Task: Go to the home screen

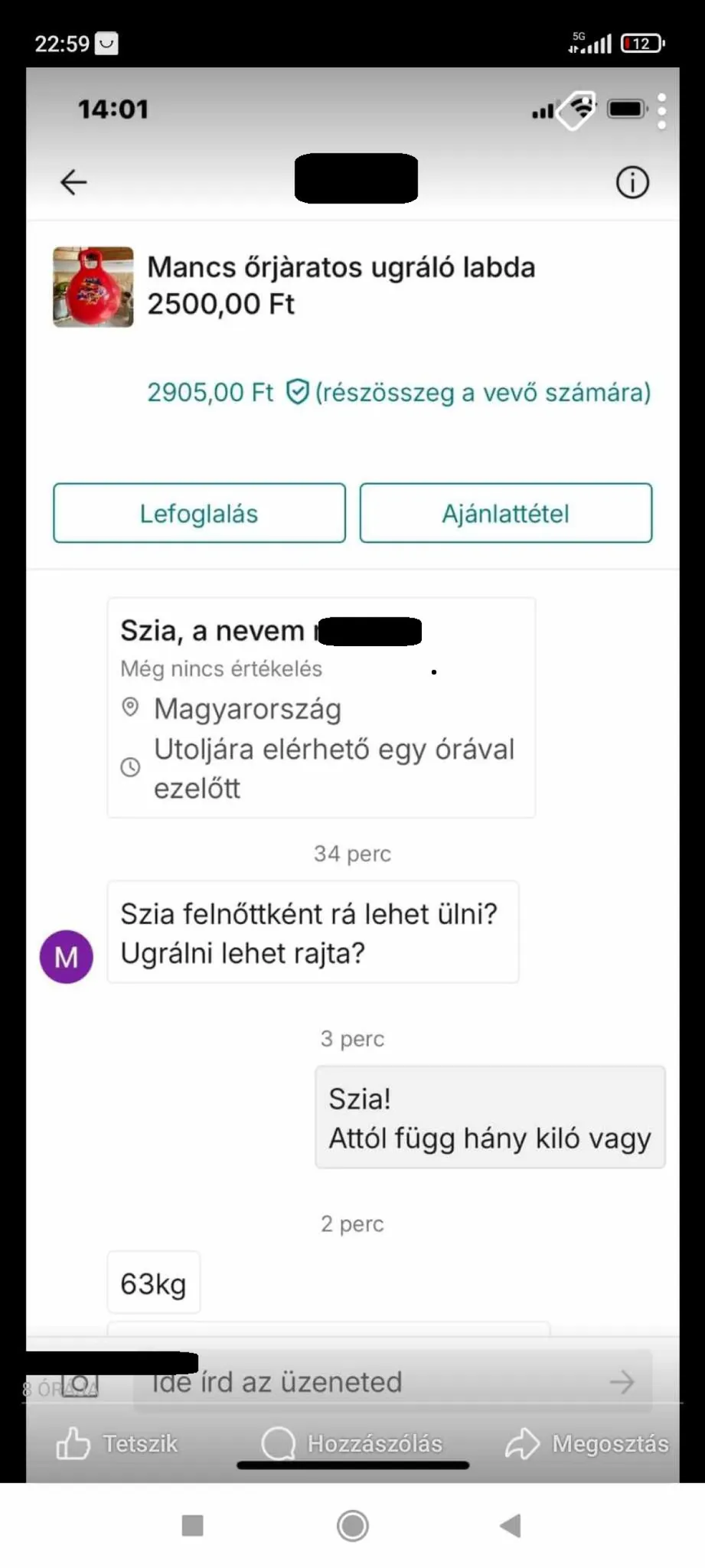Action: pos(353,1526)
